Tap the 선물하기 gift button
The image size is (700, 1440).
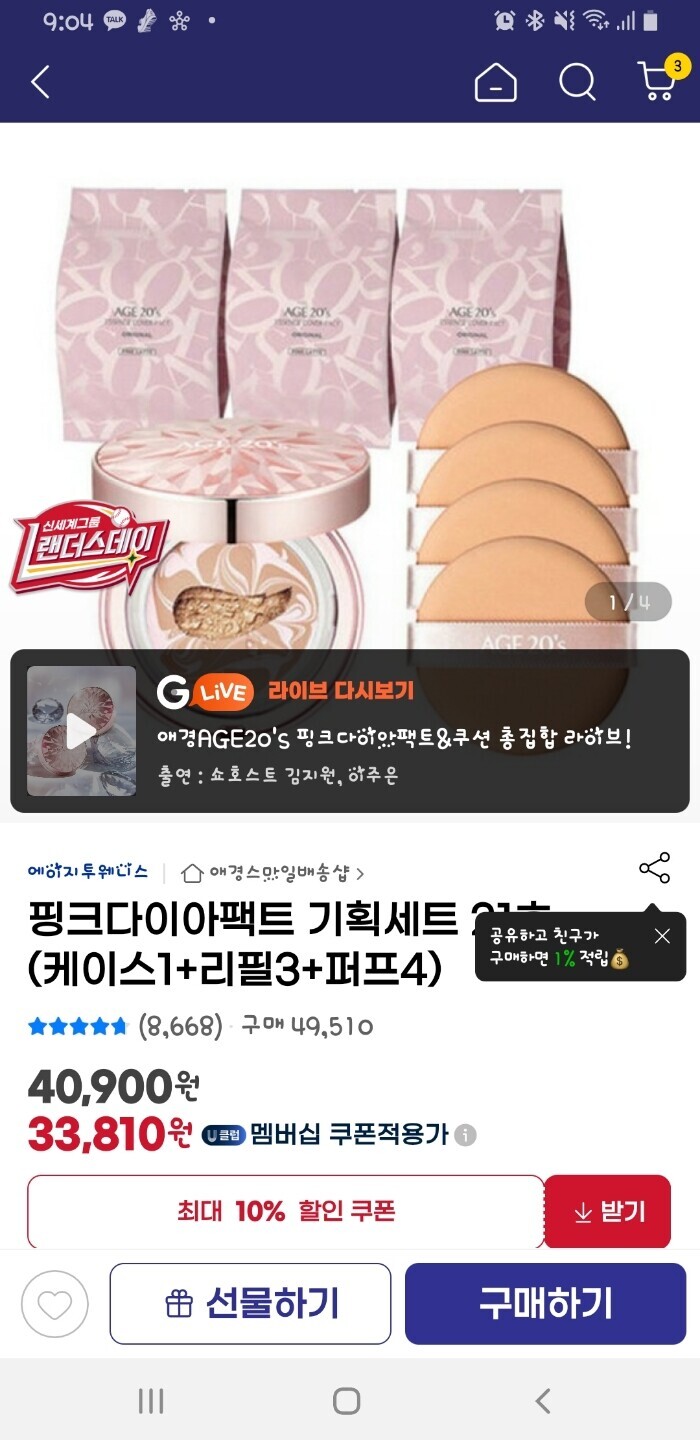point(250,1304)
